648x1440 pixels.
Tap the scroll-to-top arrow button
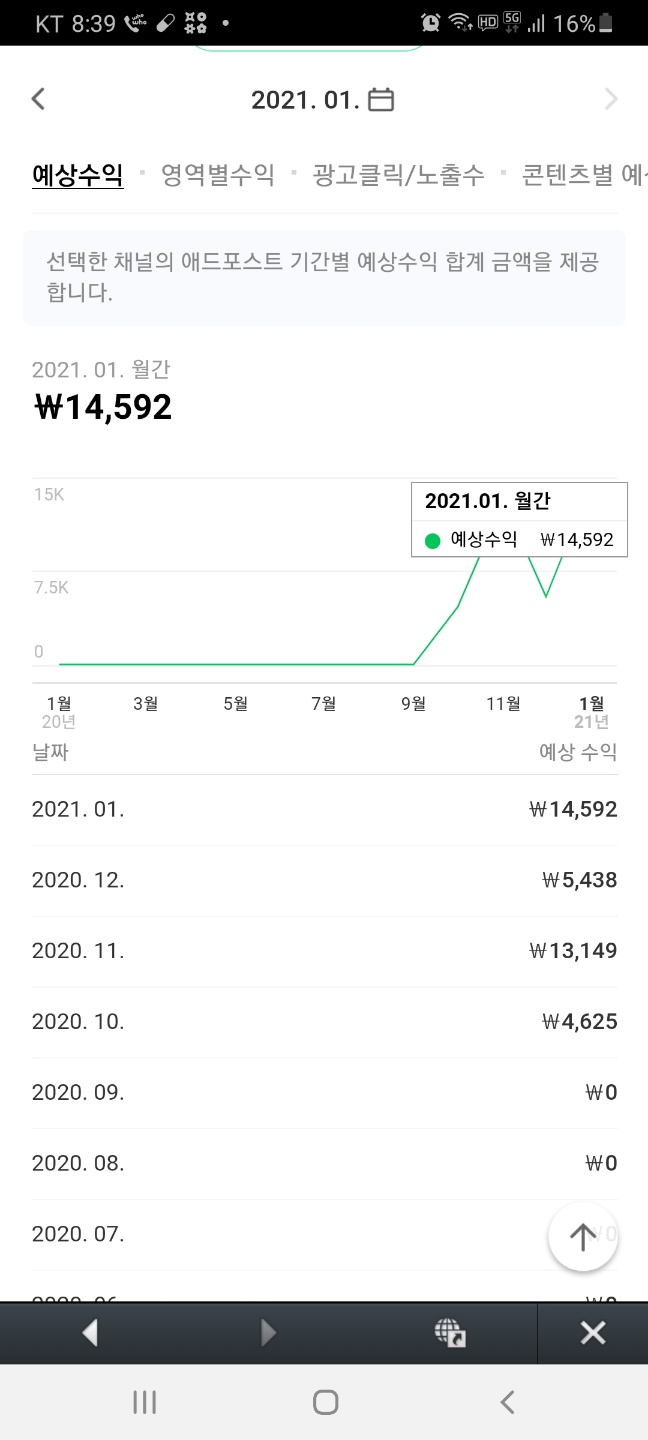[x=582, y=1237]
